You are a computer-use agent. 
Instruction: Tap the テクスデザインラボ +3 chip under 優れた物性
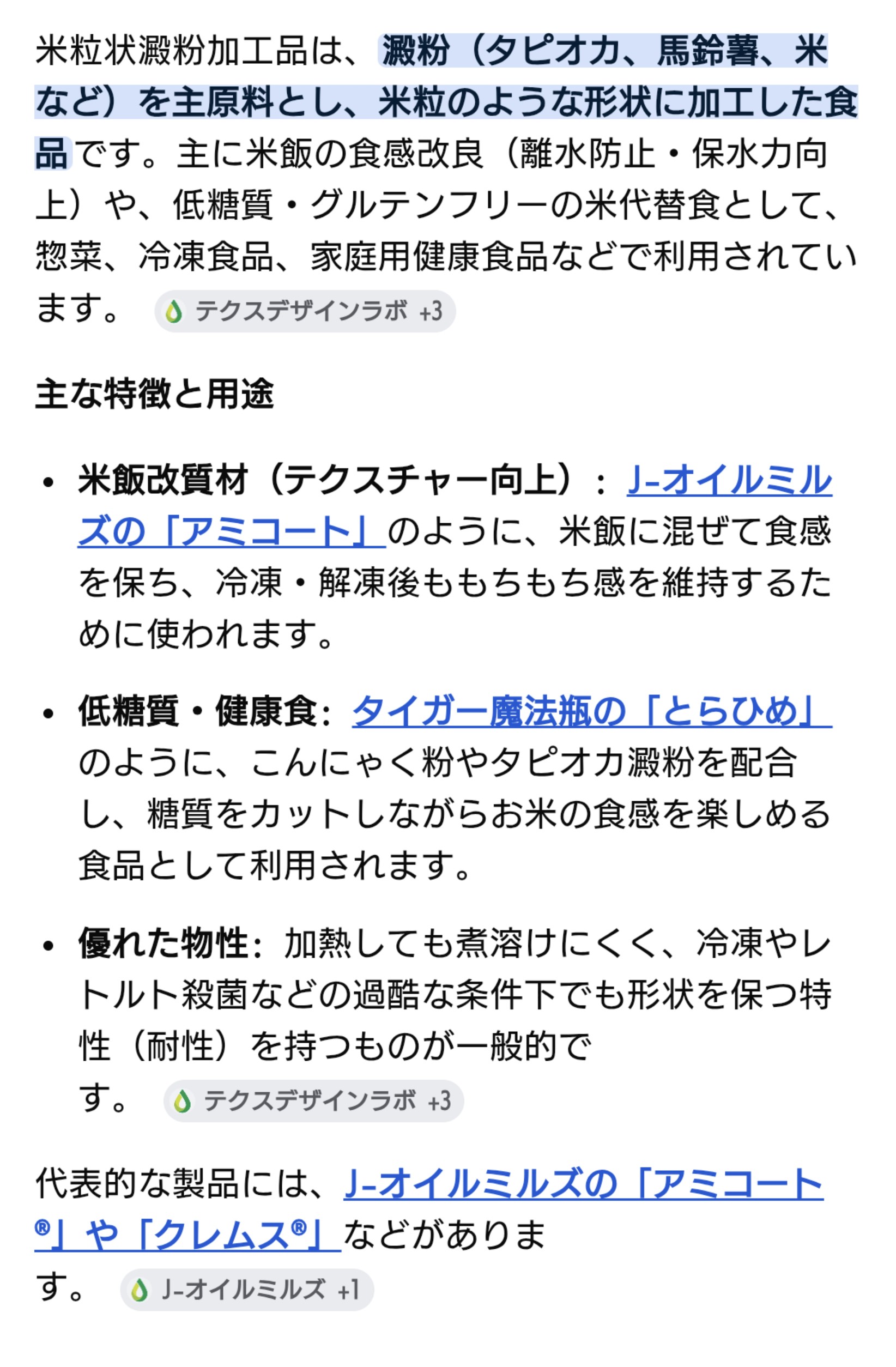[313, 1101]
